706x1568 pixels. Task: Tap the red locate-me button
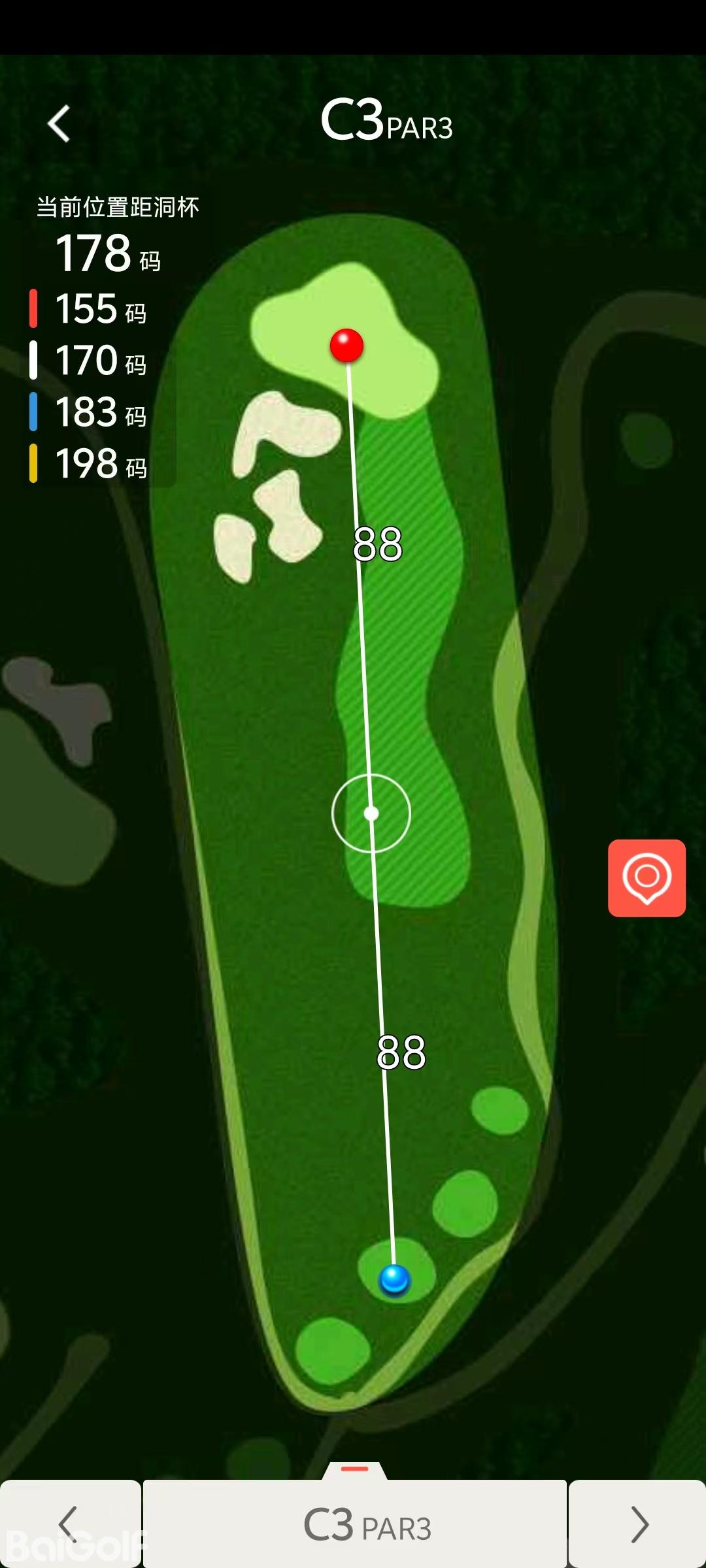click(647, 877)
